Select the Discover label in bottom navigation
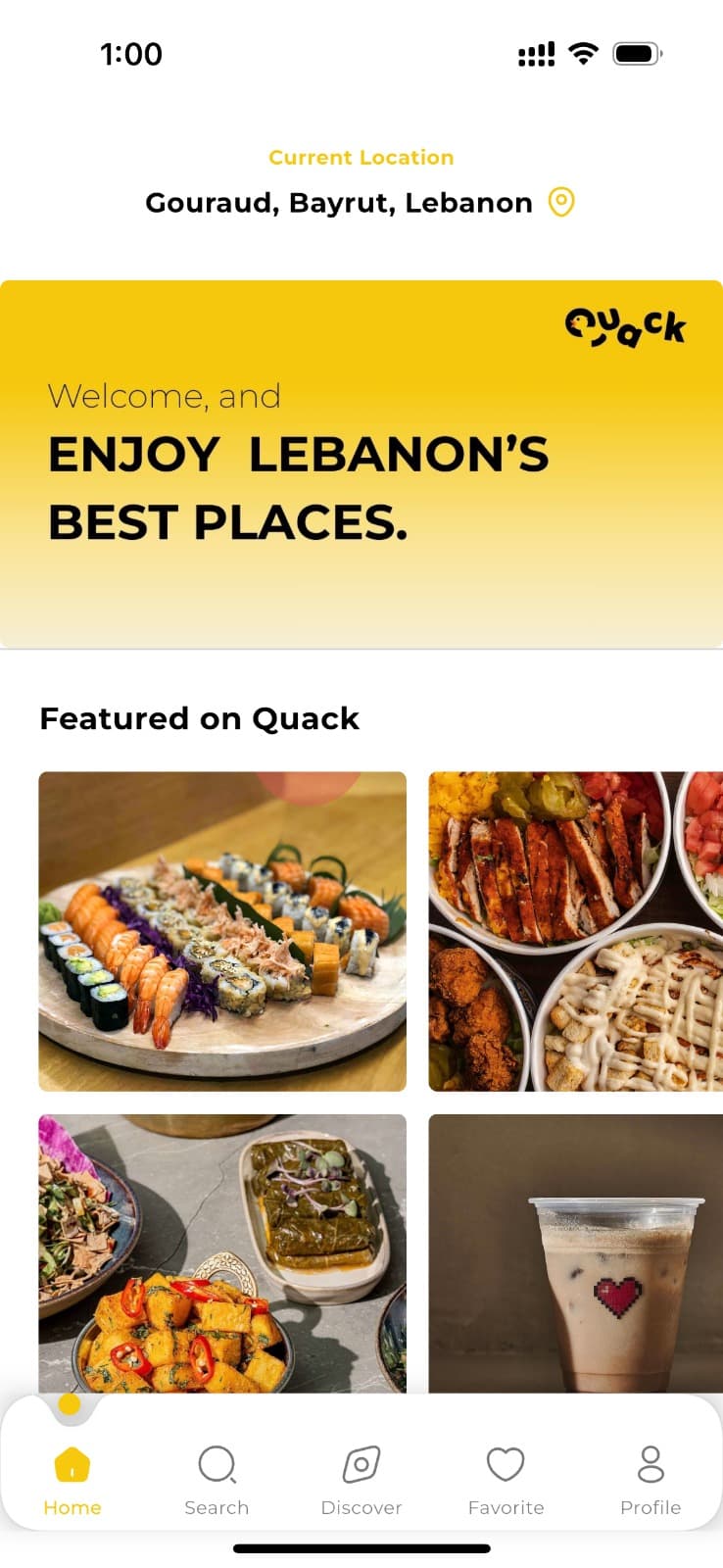 tap(361, 1507)
